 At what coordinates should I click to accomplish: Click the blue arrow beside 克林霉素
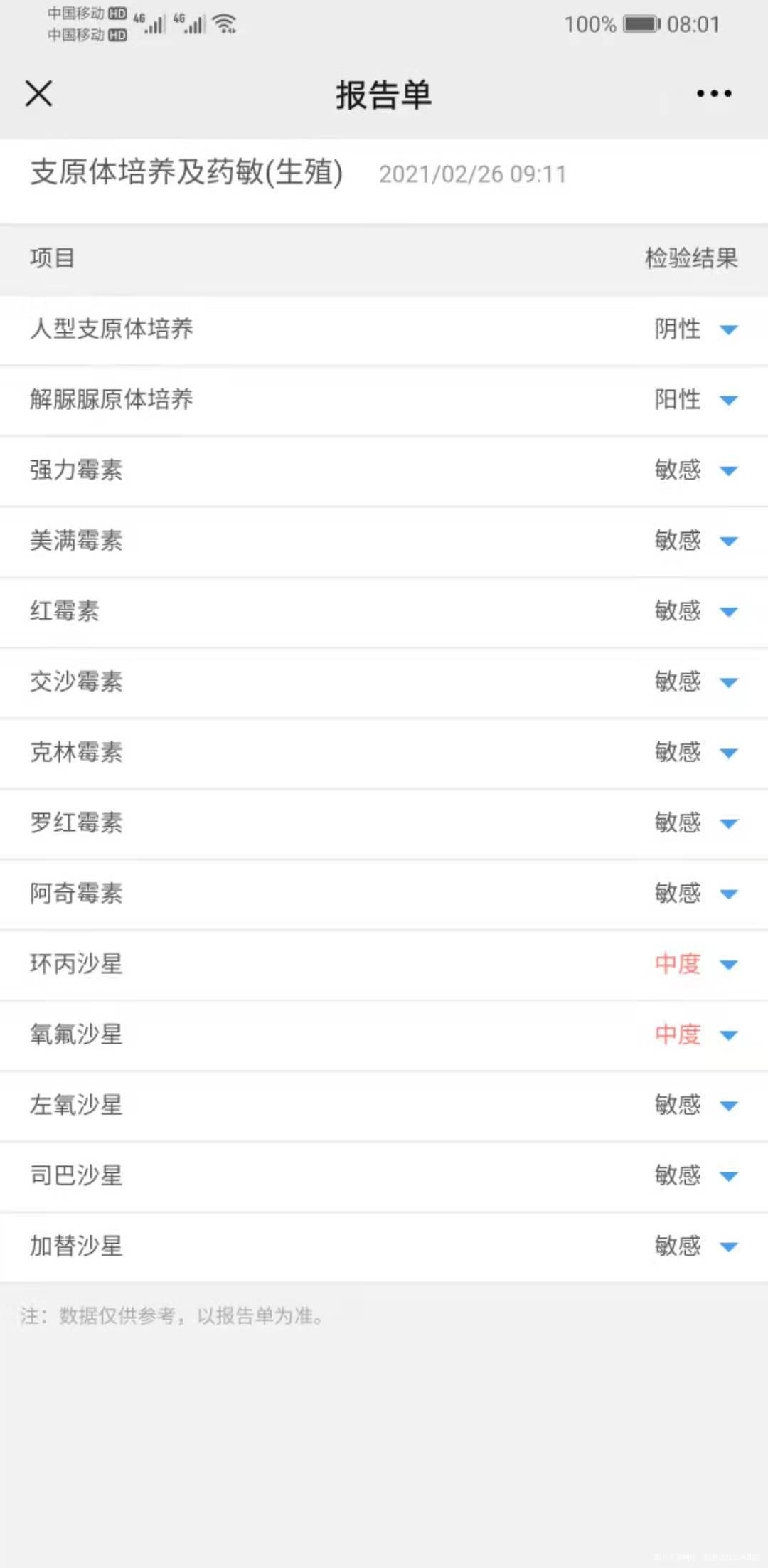pyautogui.click(x=727, y=753)
